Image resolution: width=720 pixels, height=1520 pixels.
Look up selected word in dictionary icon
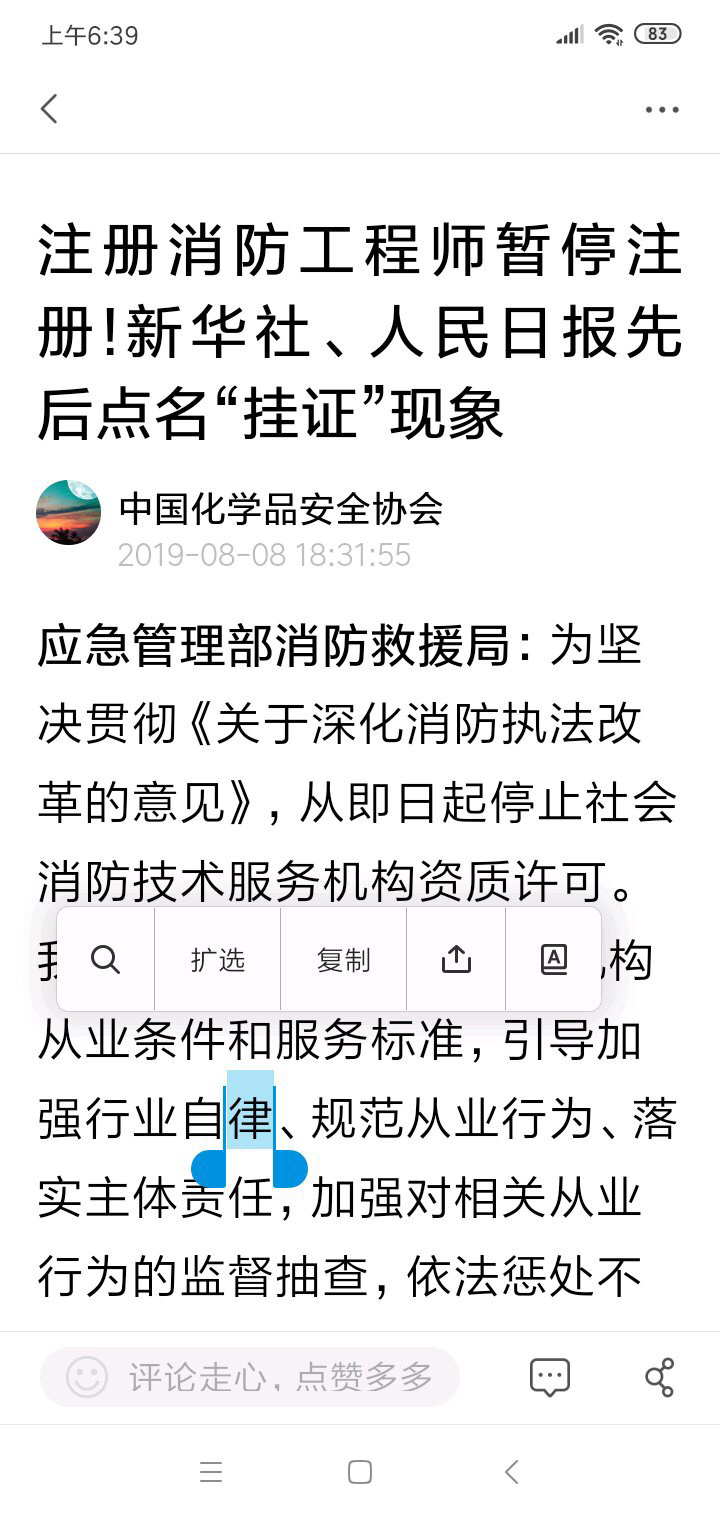[x=554, y=960]
